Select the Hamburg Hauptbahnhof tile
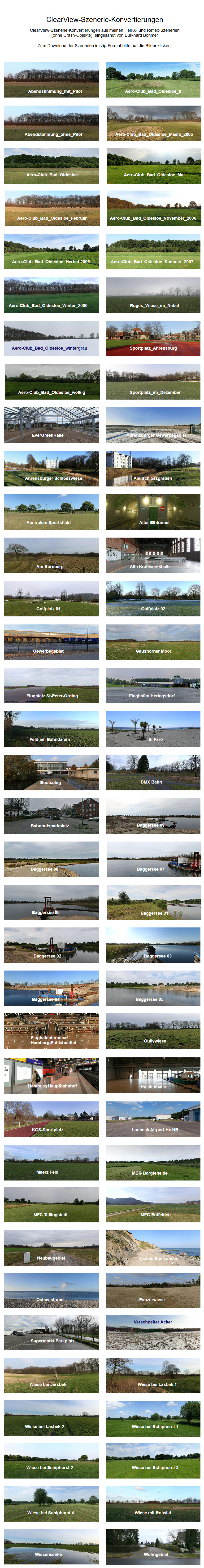 tap(51, 1076)
